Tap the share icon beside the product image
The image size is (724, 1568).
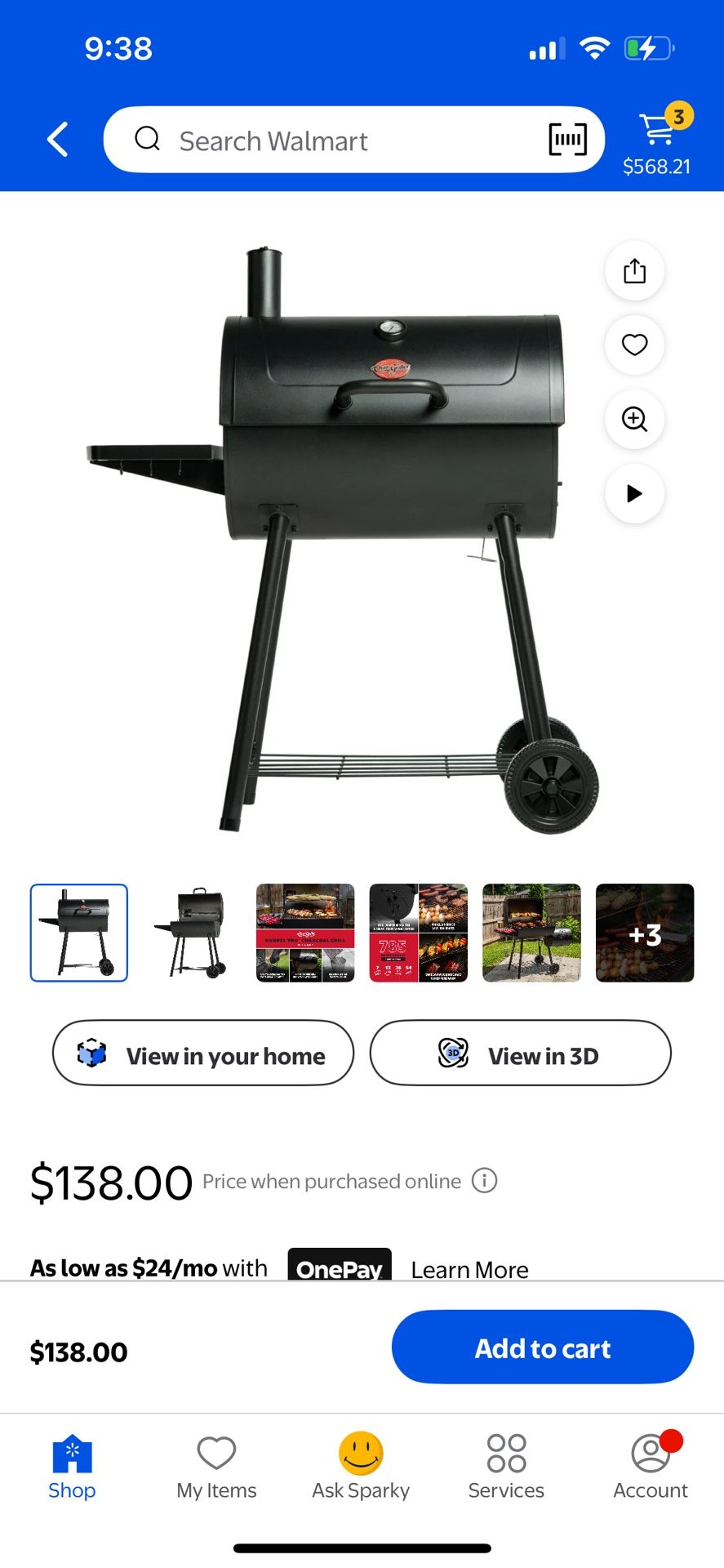pos(634,271)
